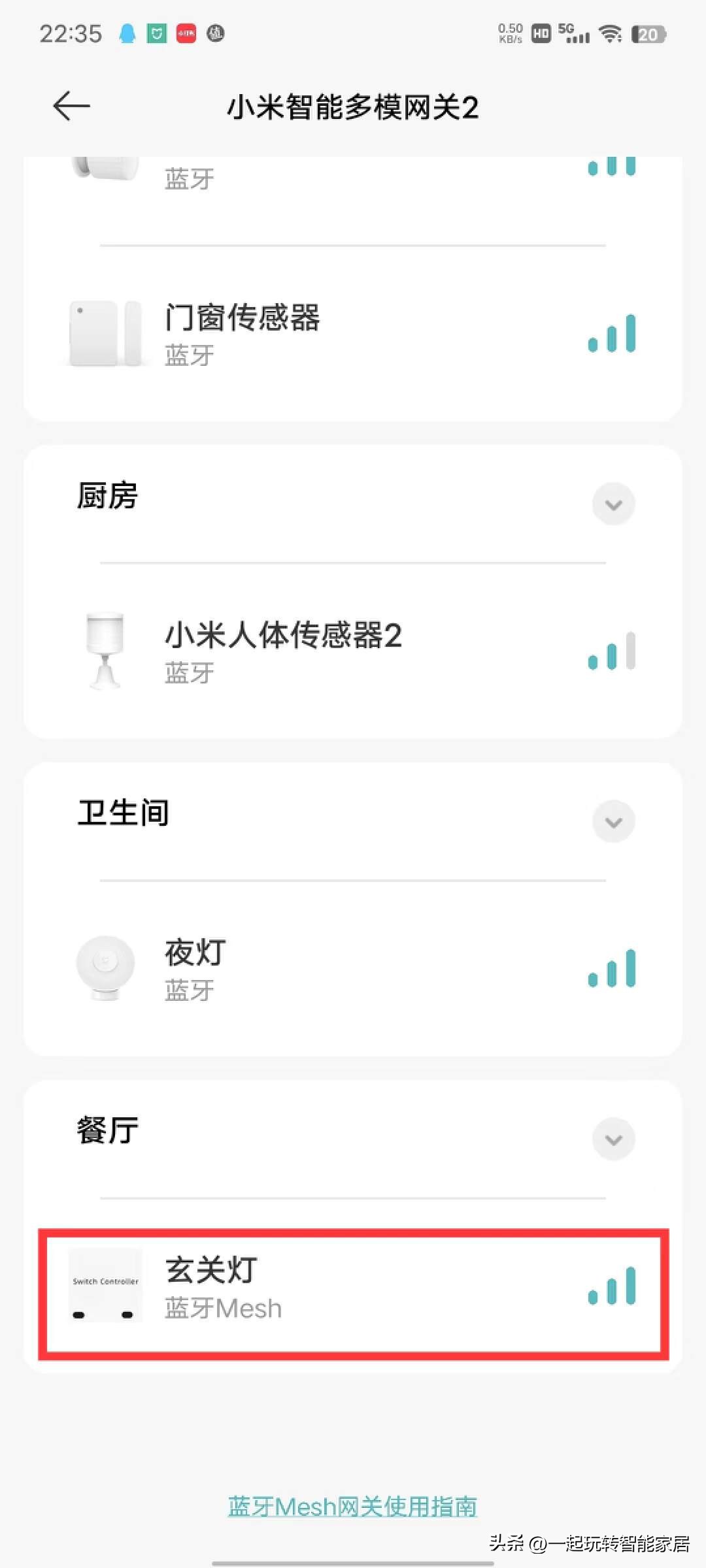Collapse the 厨房 section
The height and width of the screenshot is (1568, 706).
613,504
